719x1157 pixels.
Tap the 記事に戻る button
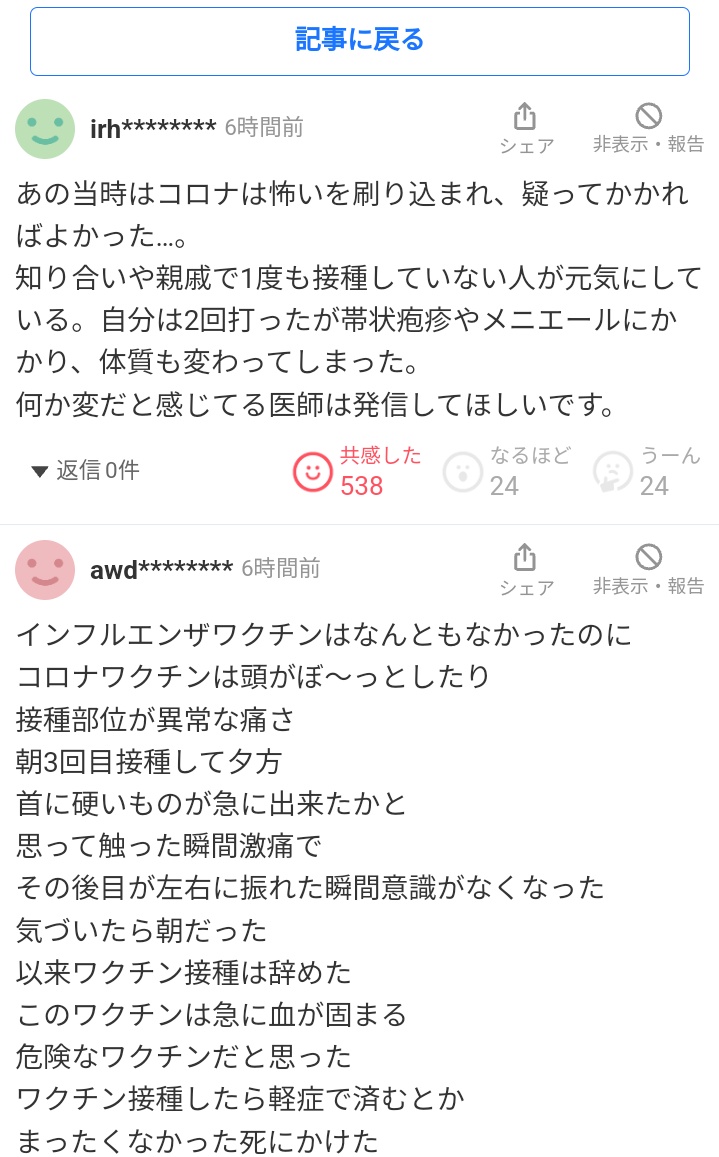click(x=359, y=41)
